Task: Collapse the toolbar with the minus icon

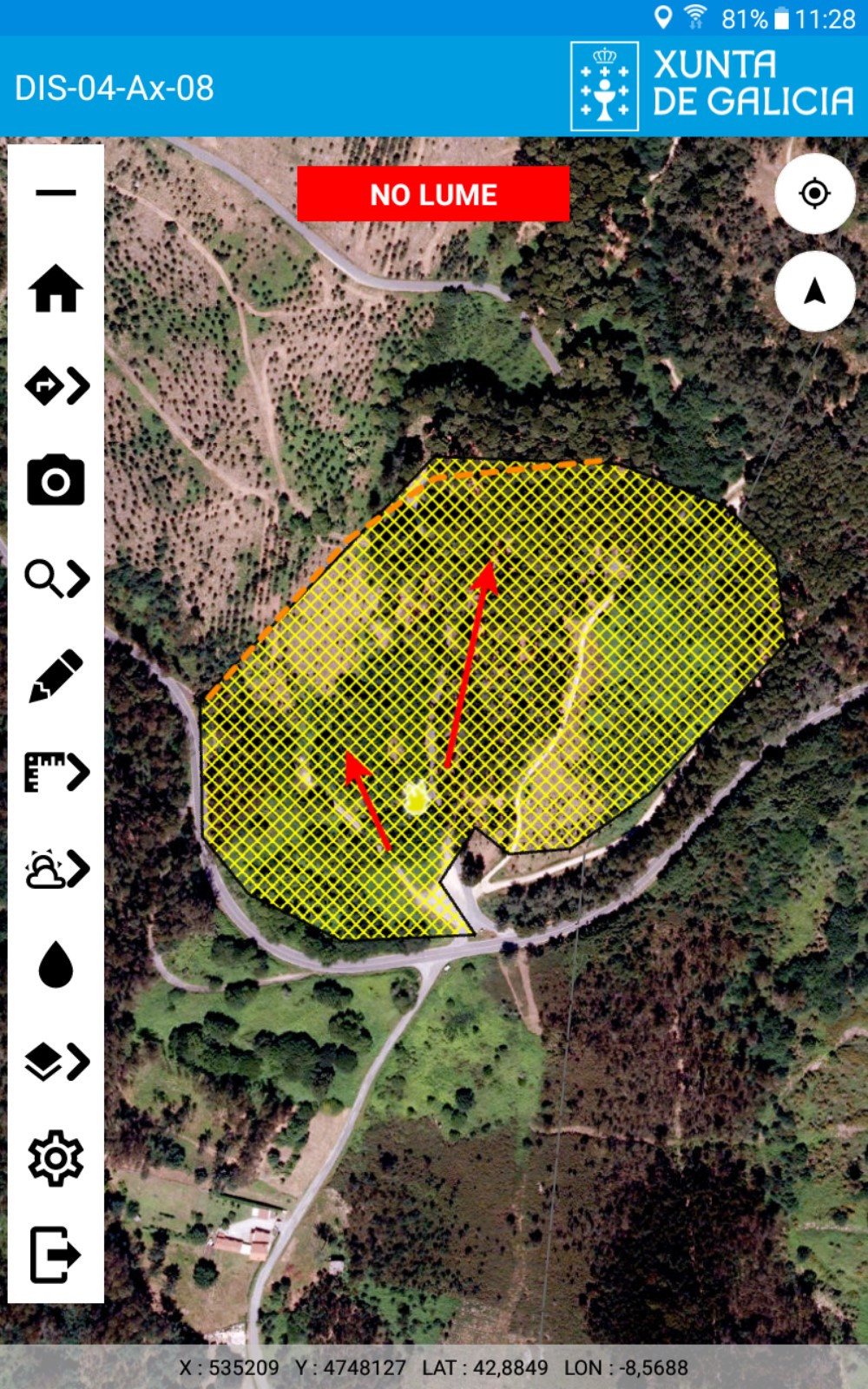Action: coord(56,193)
